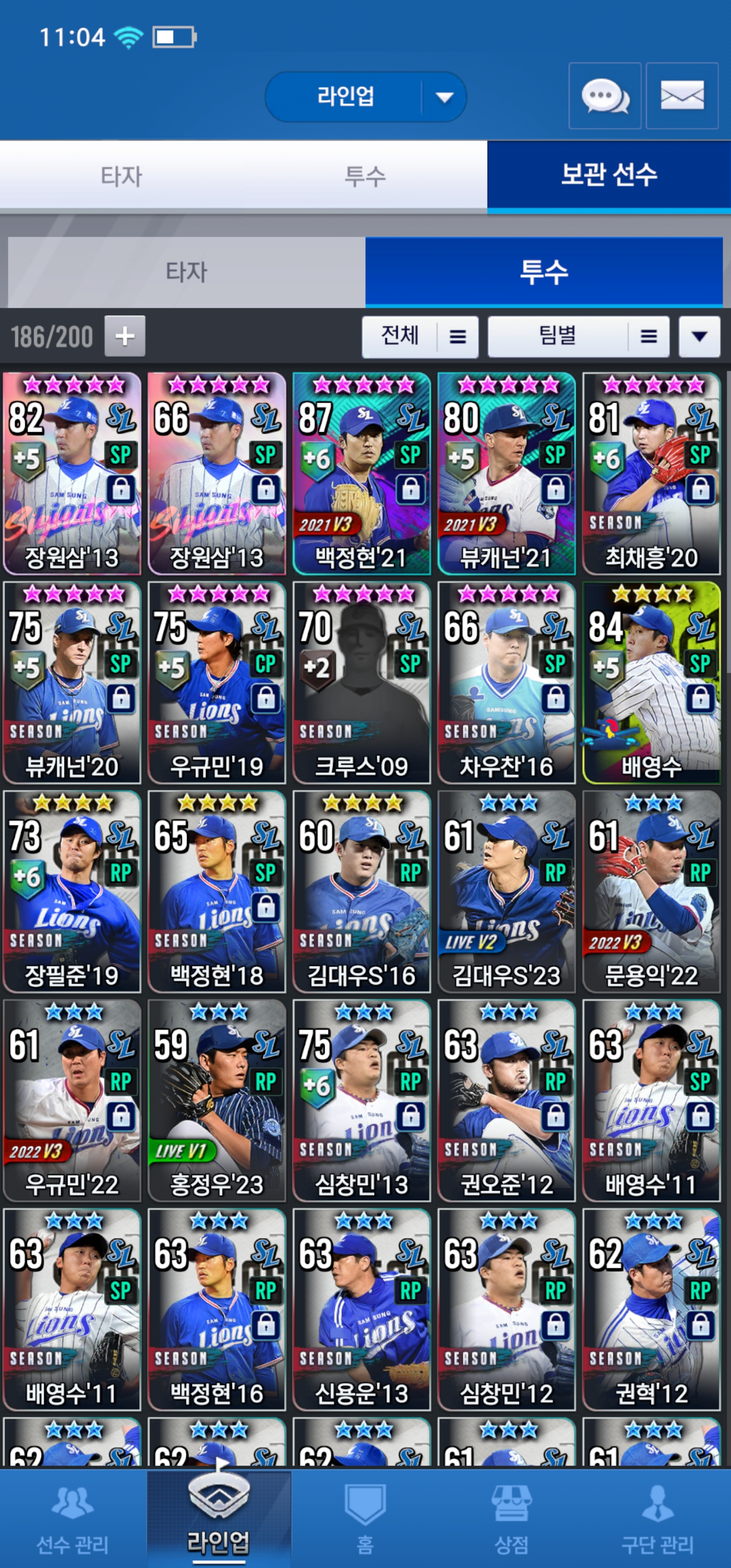Go to the 홈 tab
This screenshot has height=1568, width=731.
[x=364, y=1518]
